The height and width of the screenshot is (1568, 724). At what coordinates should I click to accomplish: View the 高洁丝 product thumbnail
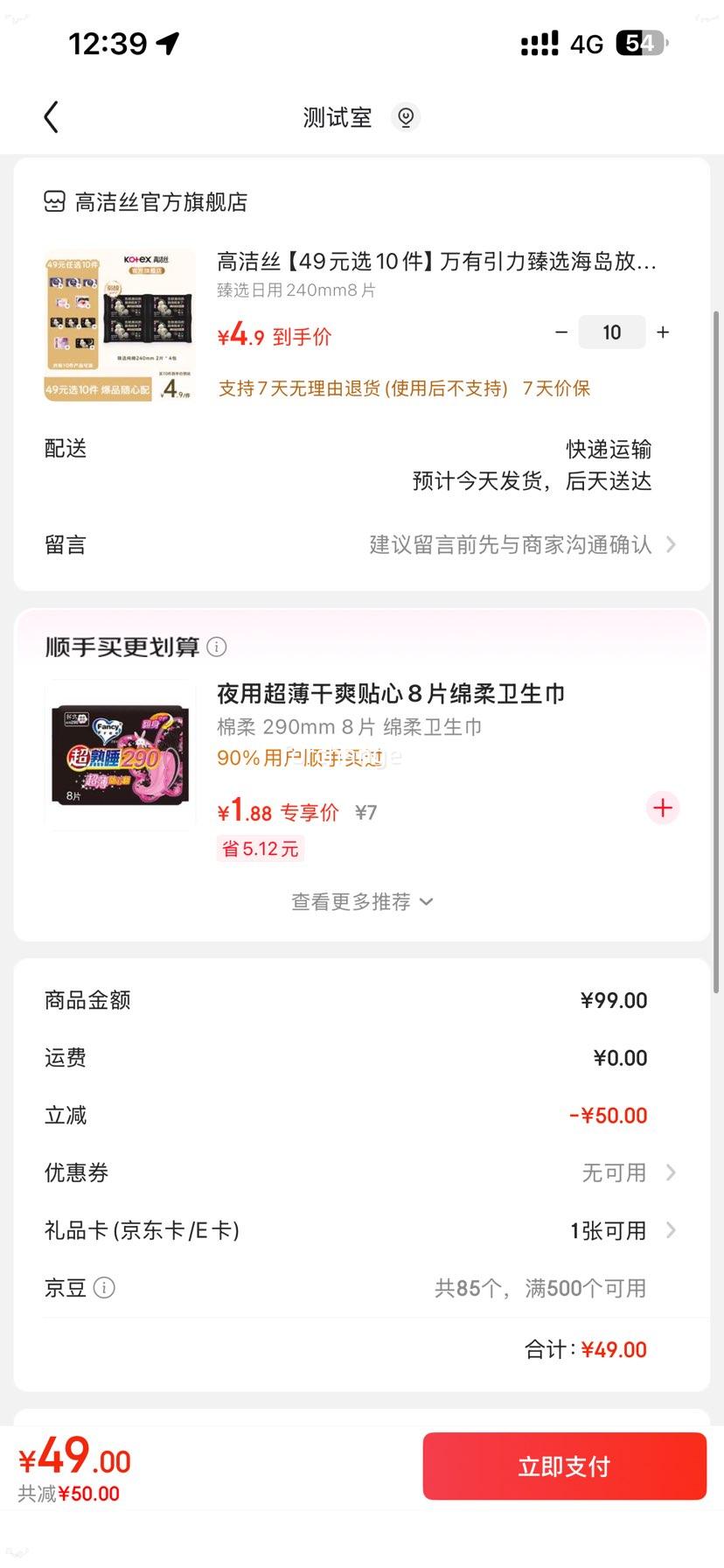[119, 324]
